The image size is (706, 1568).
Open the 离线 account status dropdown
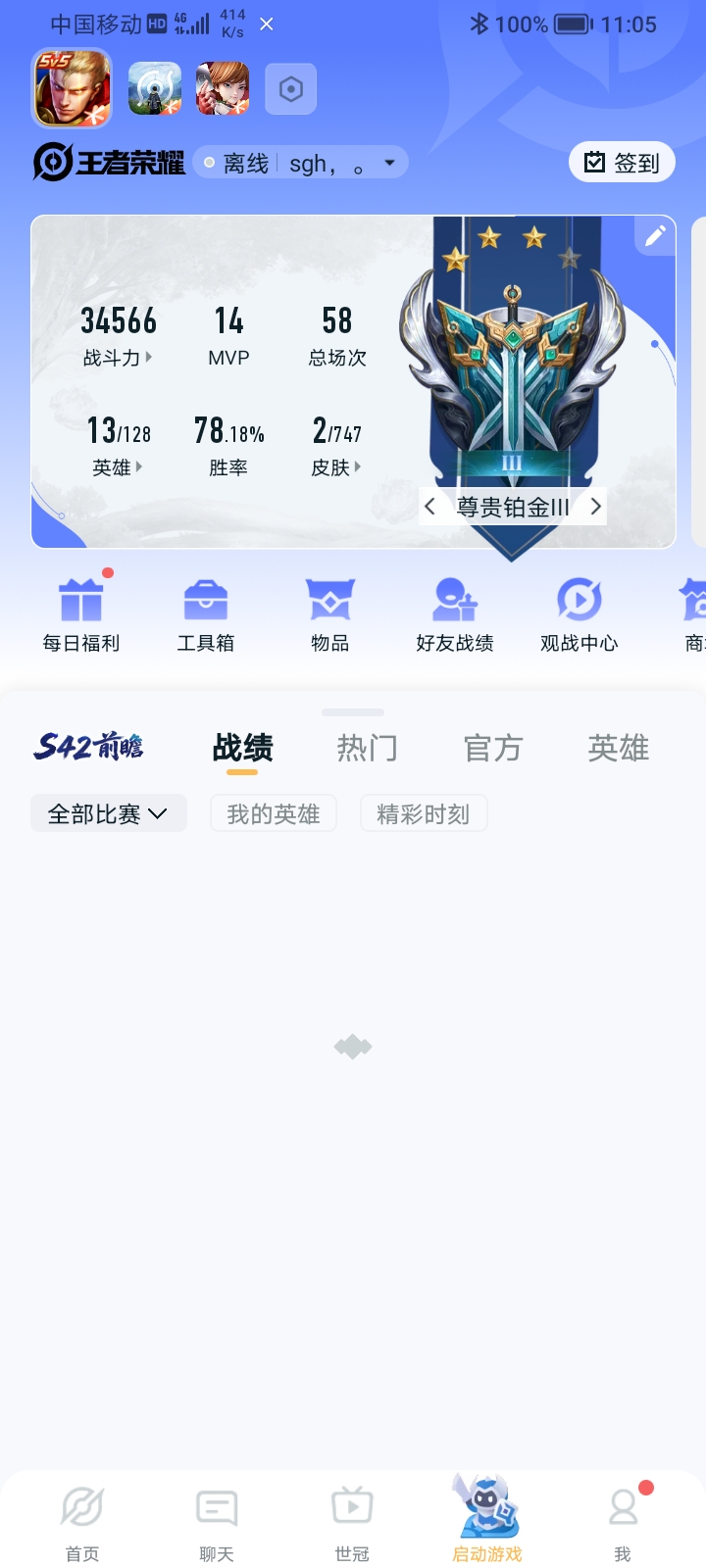tap(300, 163)
